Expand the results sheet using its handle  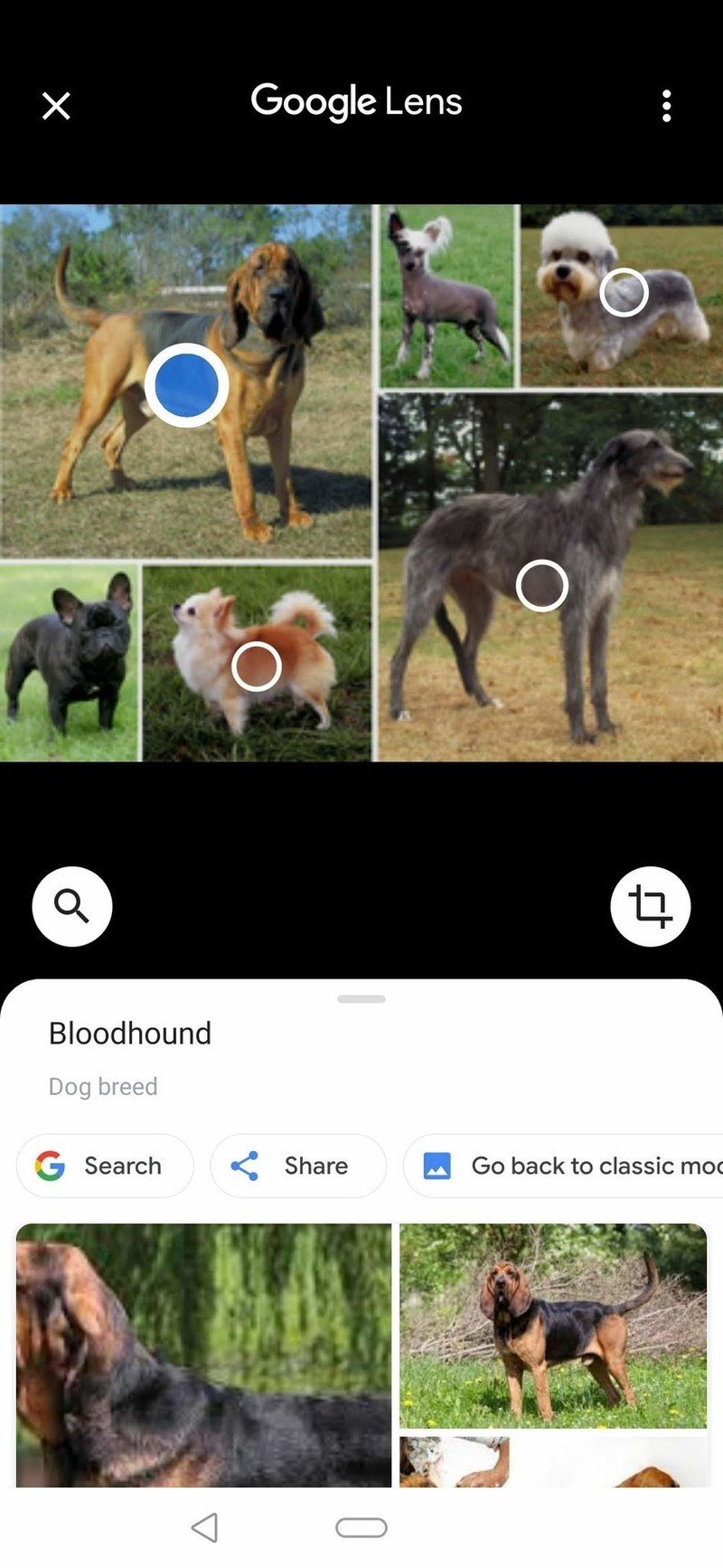[x=361, y=999]
